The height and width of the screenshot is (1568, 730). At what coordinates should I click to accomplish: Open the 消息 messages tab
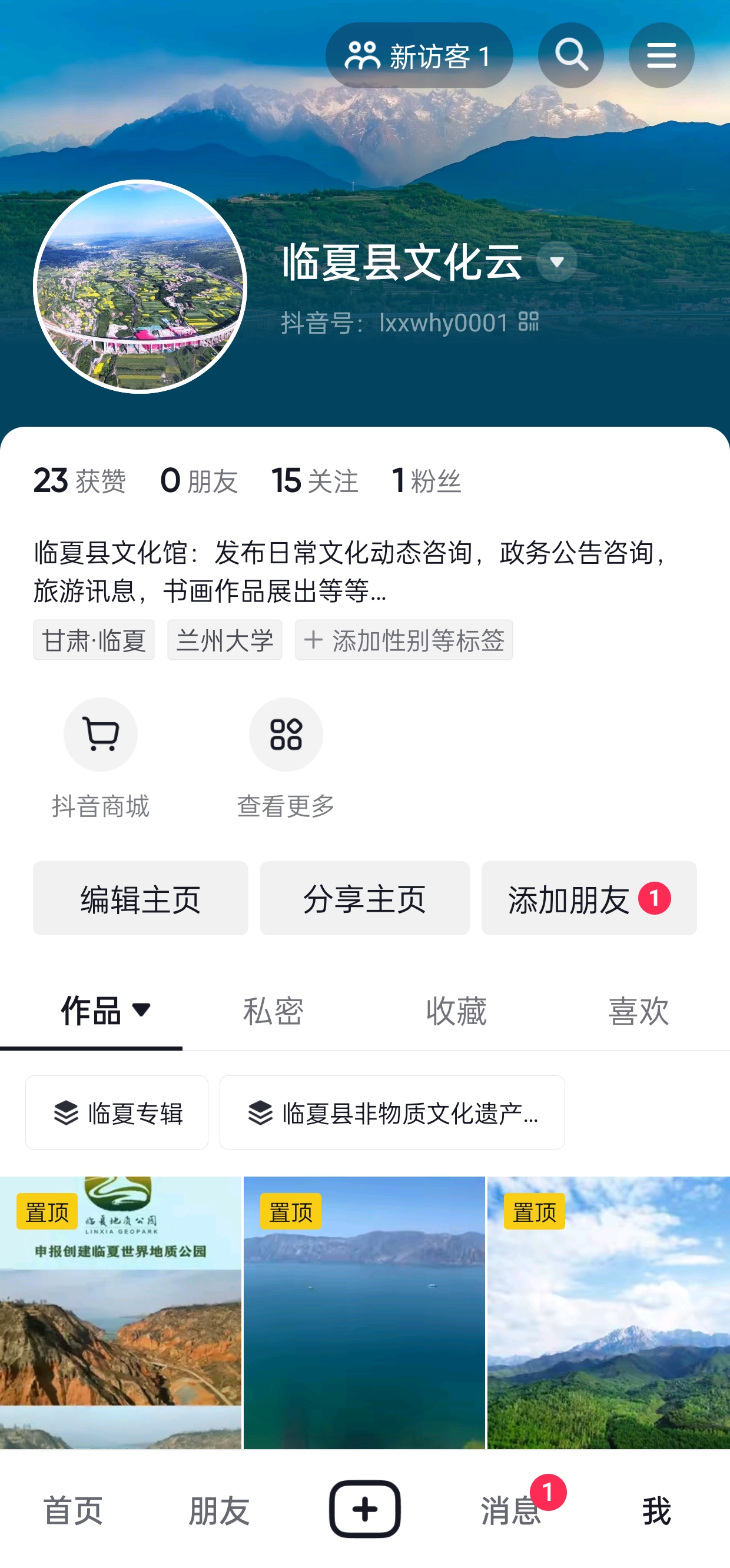click(511, 1510)
